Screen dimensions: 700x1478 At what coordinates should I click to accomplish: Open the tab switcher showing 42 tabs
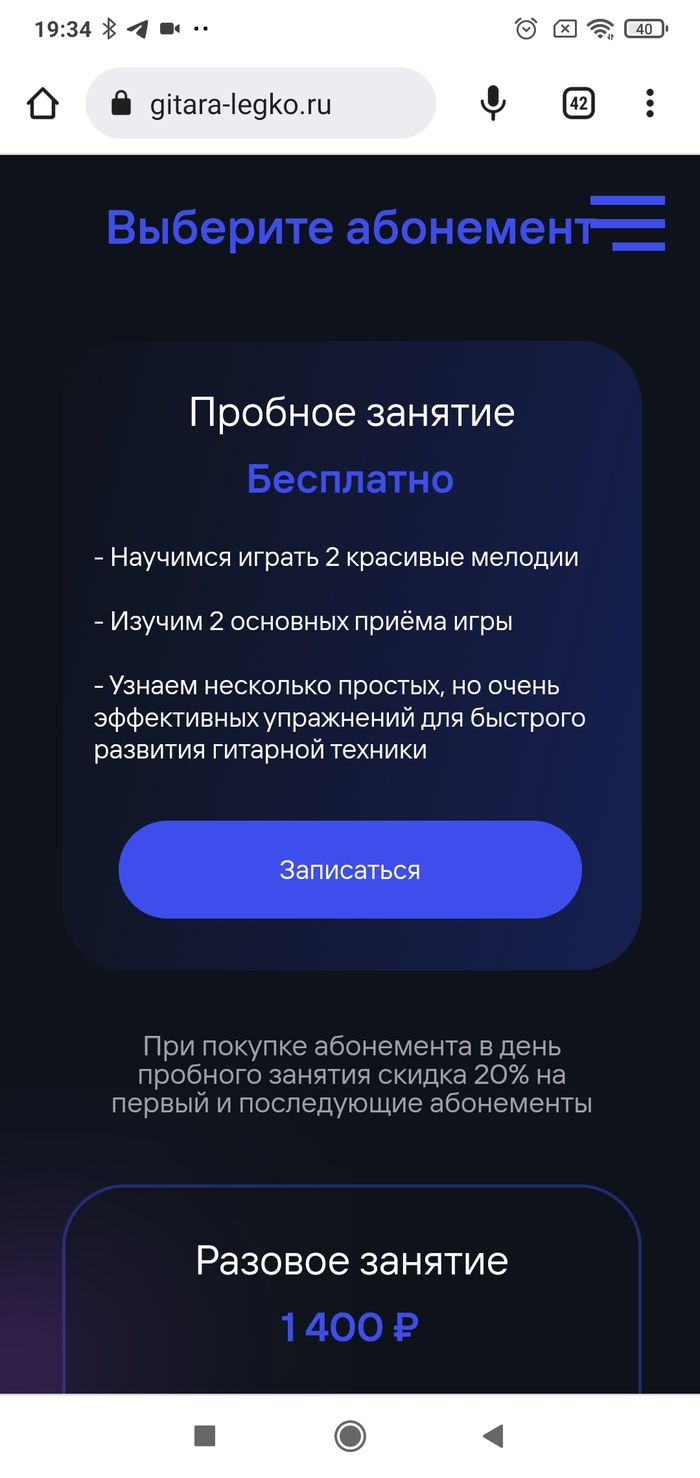(x=578, y=103)
